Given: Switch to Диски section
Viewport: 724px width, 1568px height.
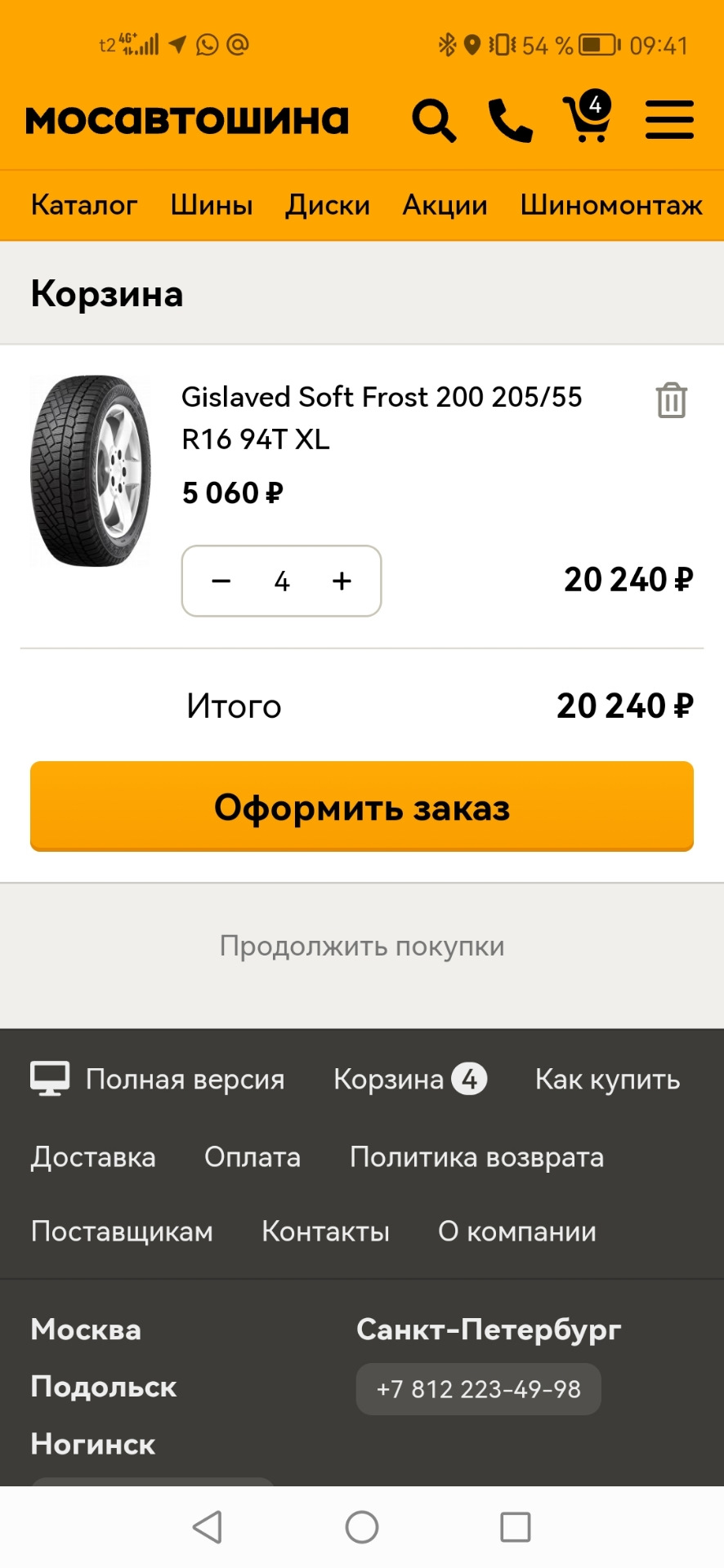Looking at the screenshot, I should coord(328,205).
